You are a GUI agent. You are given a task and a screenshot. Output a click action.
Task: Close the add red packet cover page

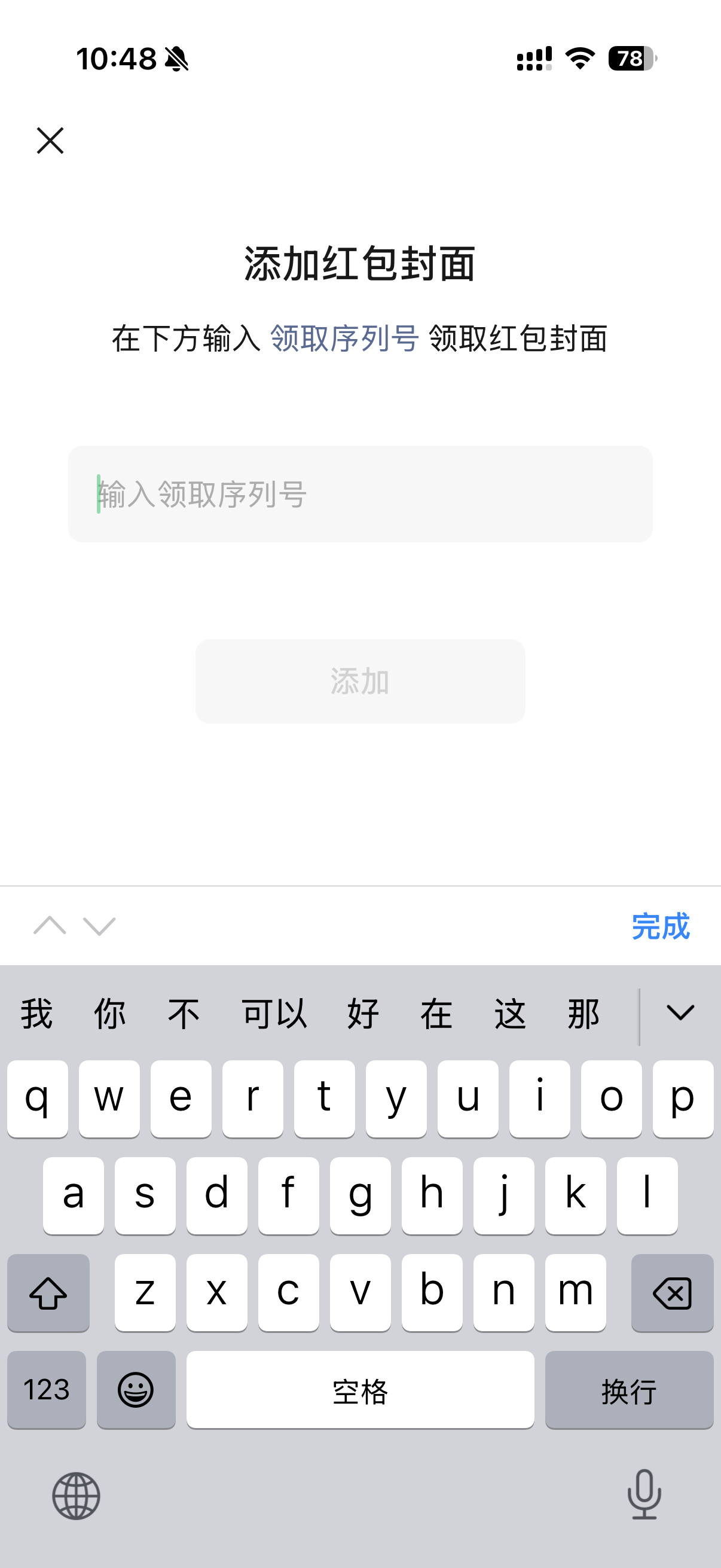(x=50, y=141)
